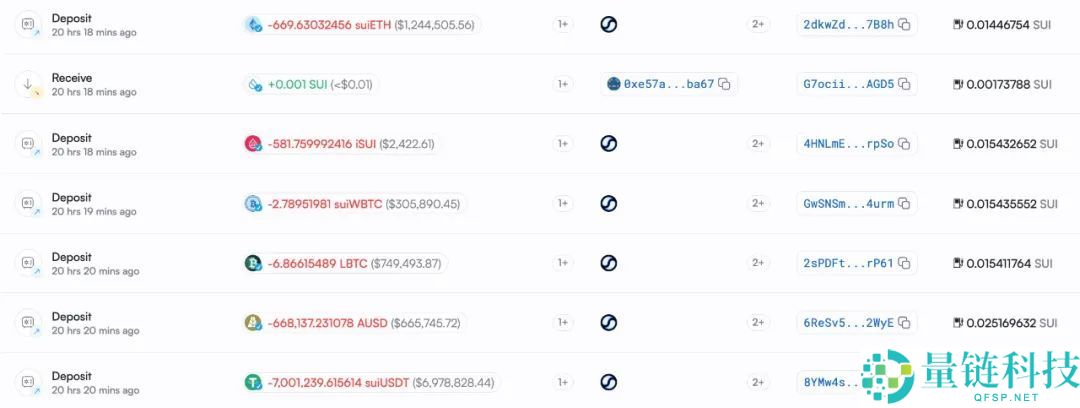Viewport: 1080px width, 408px height.
Task: Open address 0xe57a...ba67
Action: coord(668,84)
